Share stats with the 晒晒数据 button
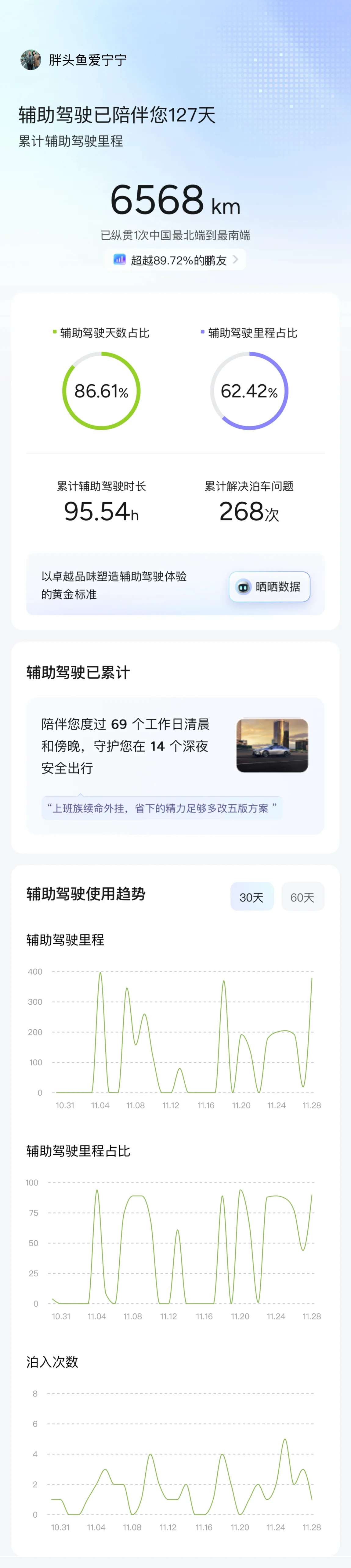 tap(269, 587)
